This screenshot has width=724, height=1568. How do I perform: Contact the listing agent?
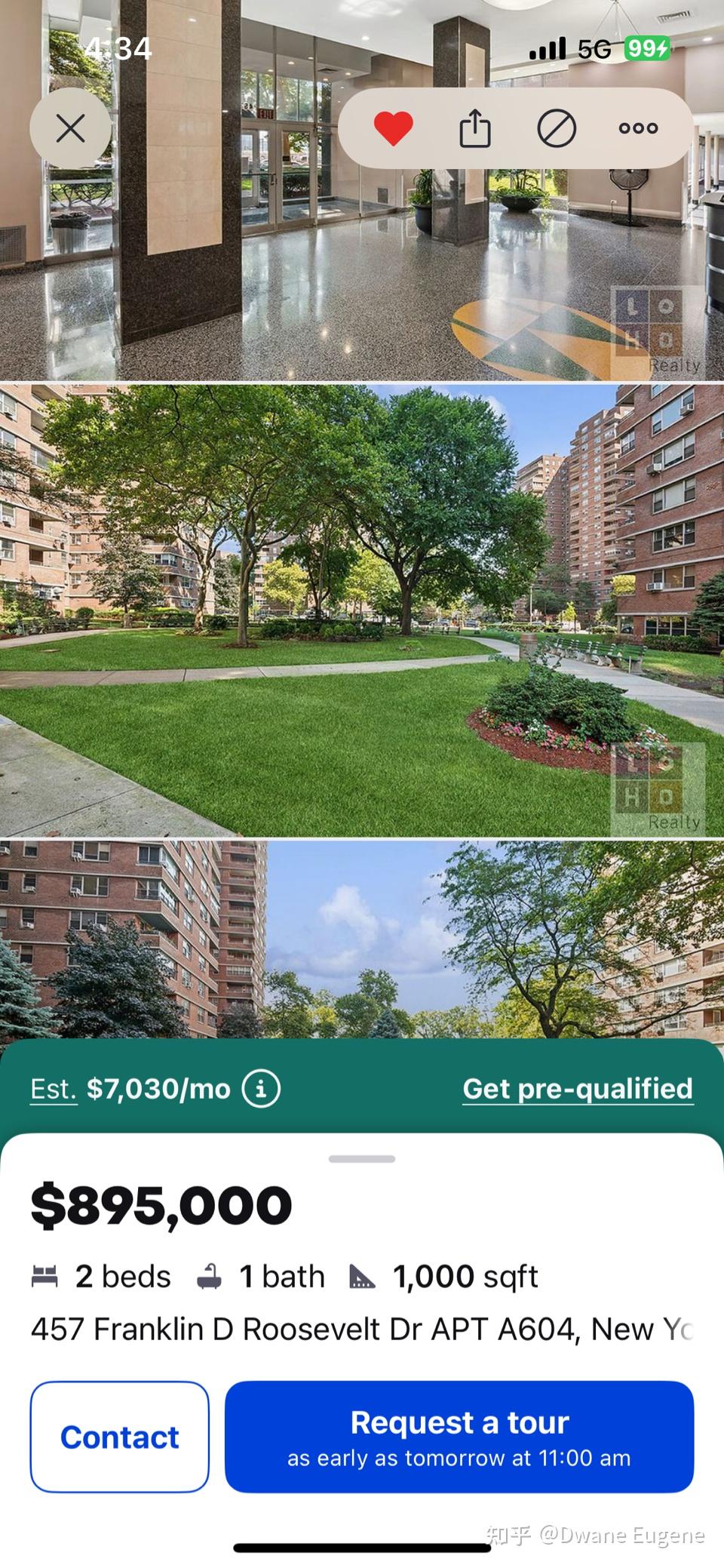pos(119,1437)
